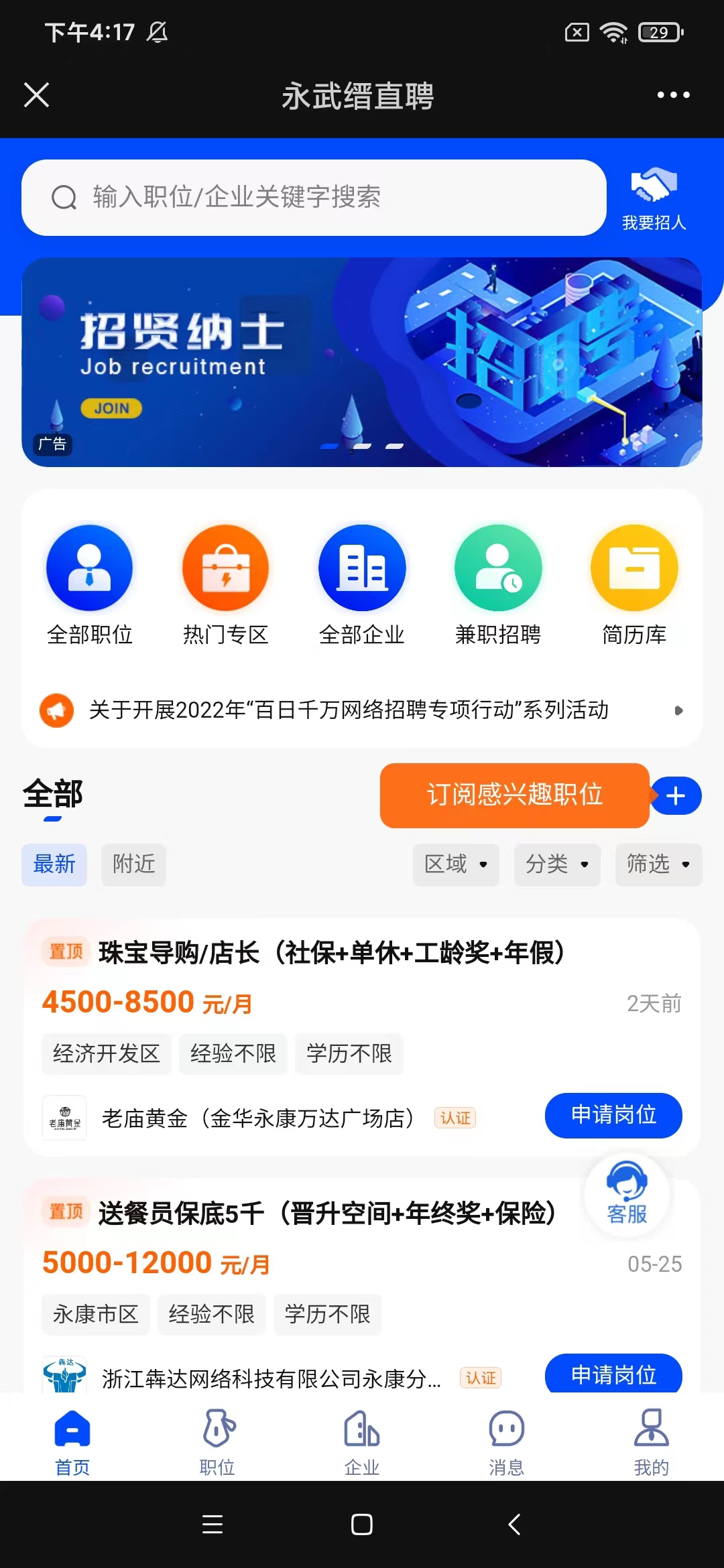Screen dimensions: 724x1568
Task: Select the second banner carousel dot
Action: [362, 445]
